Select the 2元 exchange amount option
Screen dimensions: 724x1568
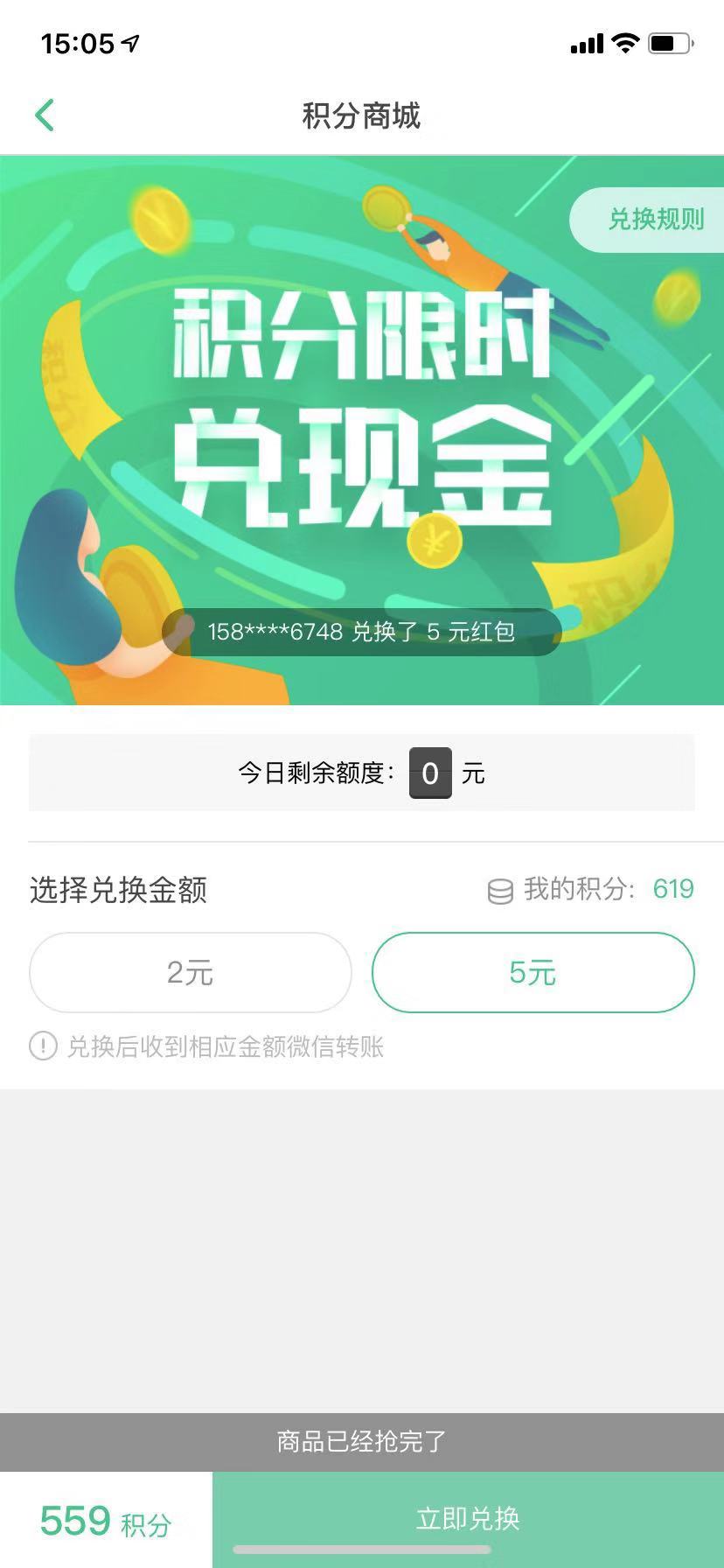tap(190, 972)
